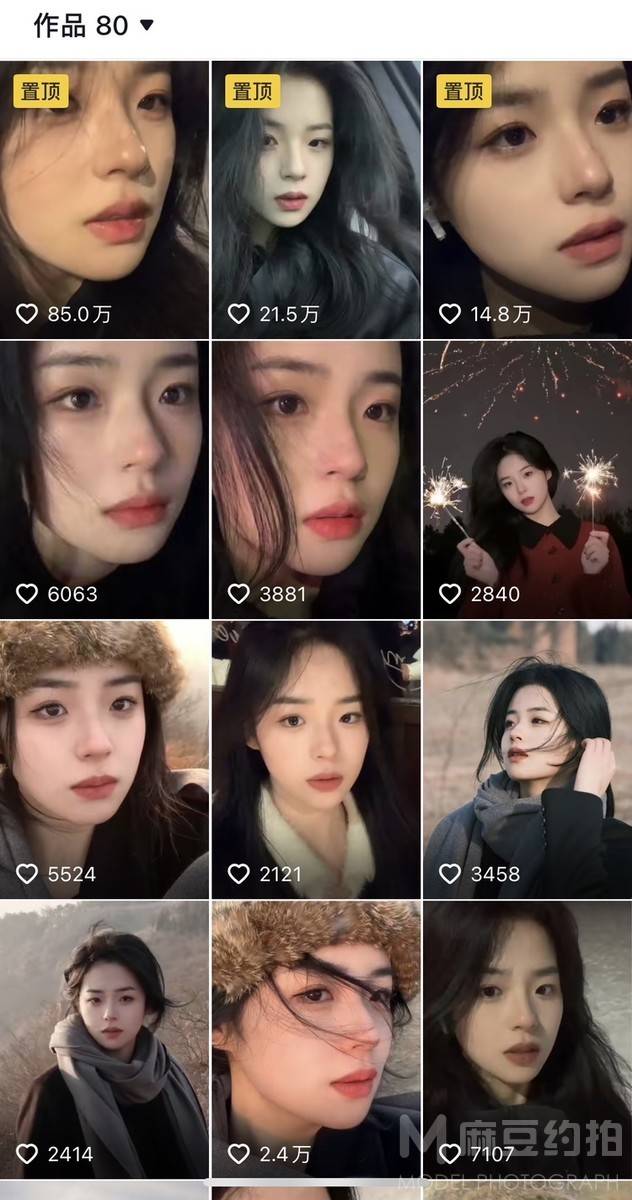Open the video with 2121 likes
This screenshot has height=1200, width=632.
tap(315, 760)
